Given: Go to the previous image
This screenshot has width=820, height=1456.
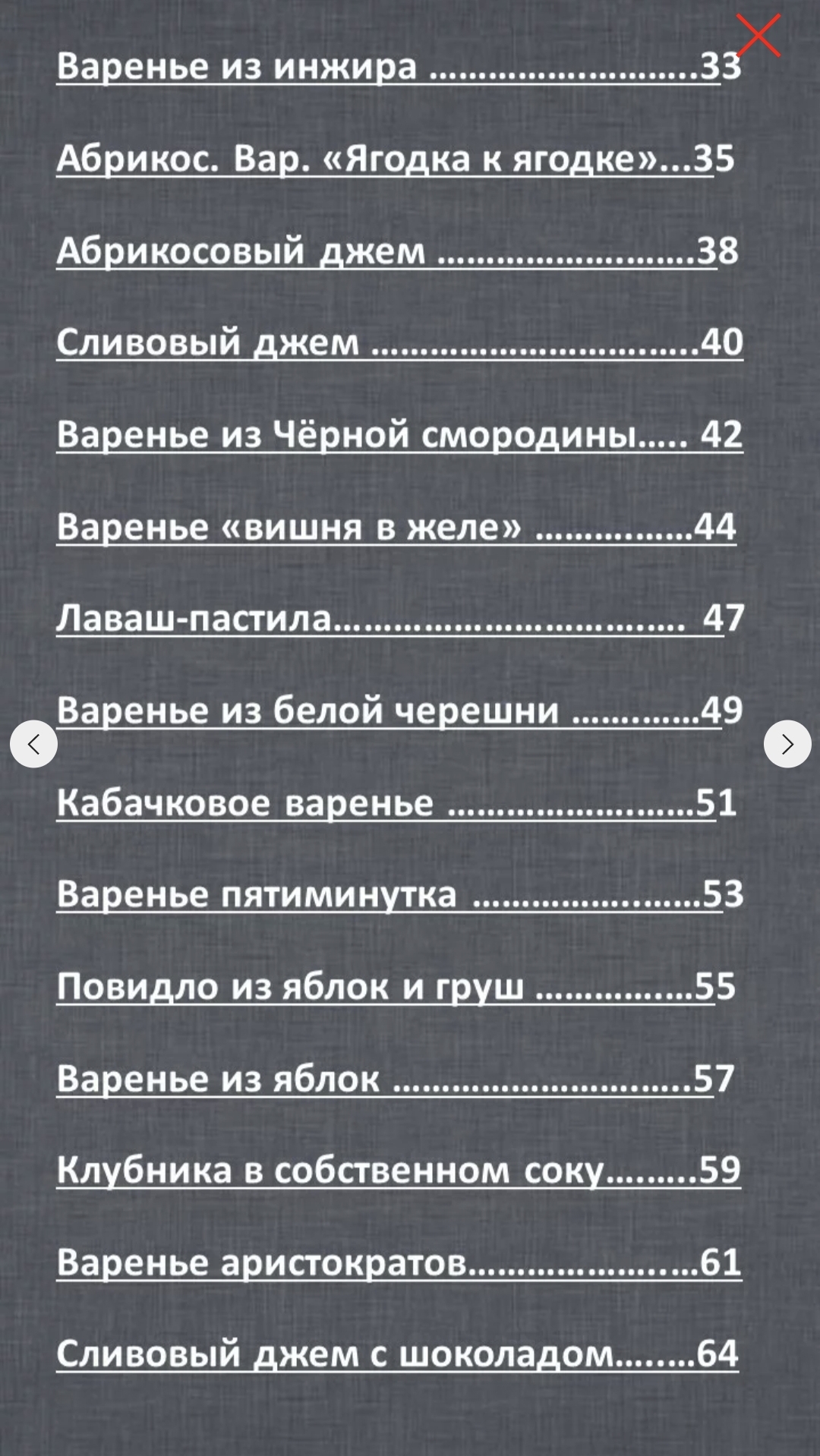Looking at the screenshot, I should pyautogui.click(x=33, y=744).
